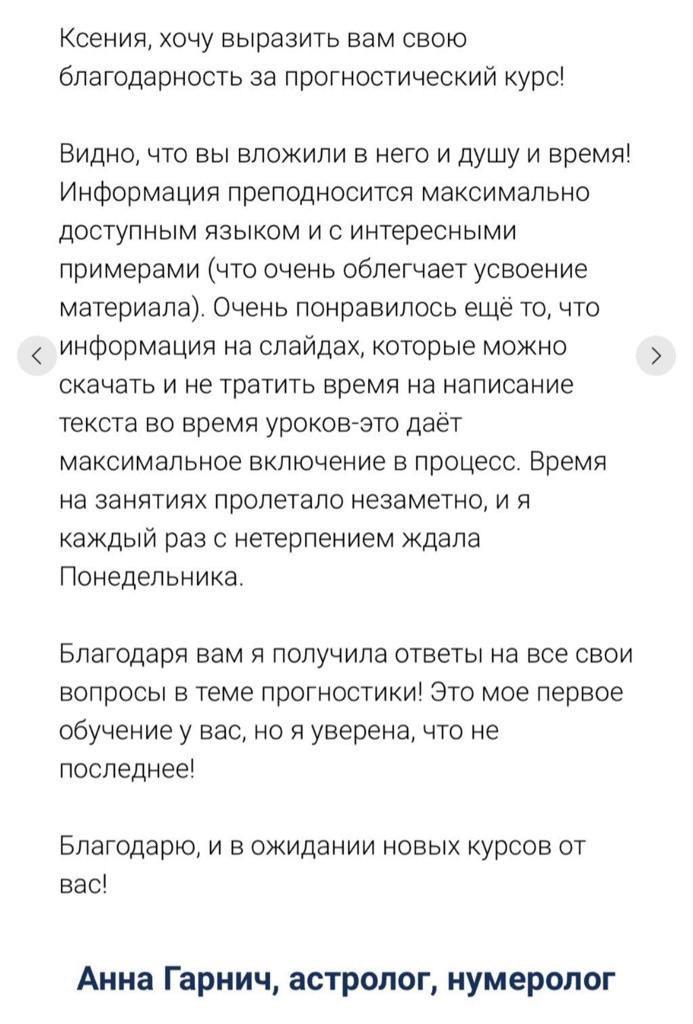Show the next review slide

(655, 356)
